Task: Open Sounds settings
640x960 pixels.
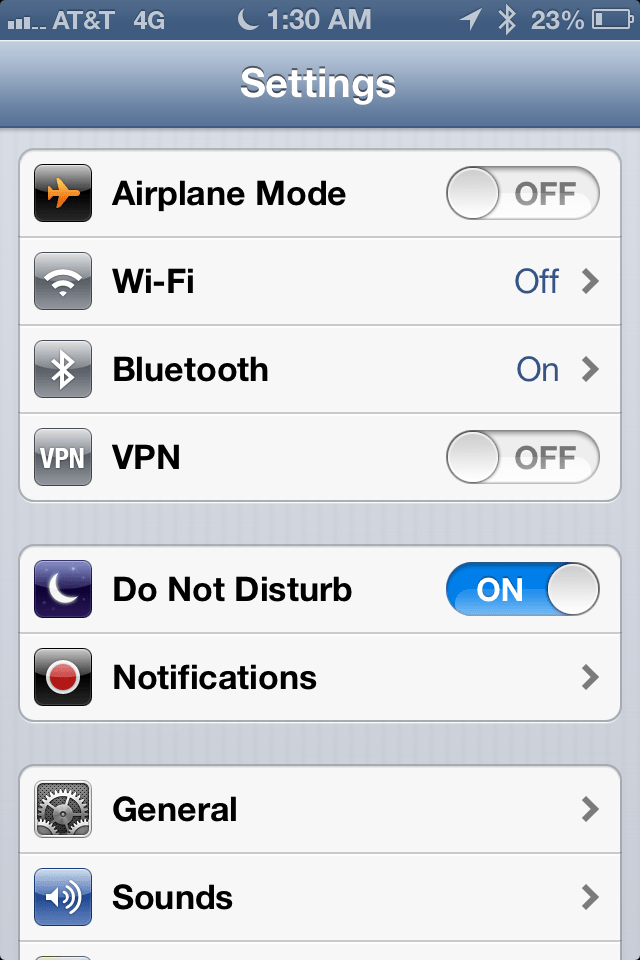Action: click(x=320, y=897)
